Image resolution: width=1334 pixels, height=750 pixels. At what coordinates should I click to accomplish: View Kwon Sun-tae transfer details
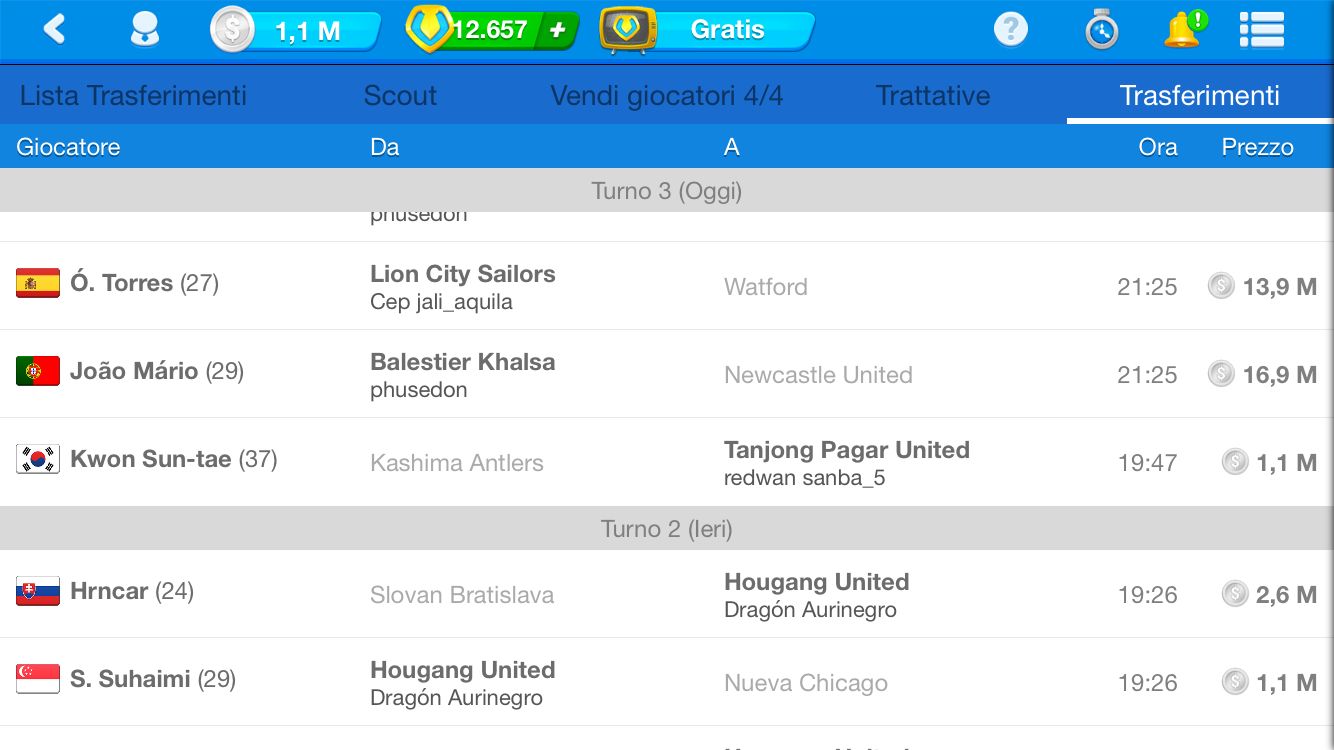(x=666, y=462)
